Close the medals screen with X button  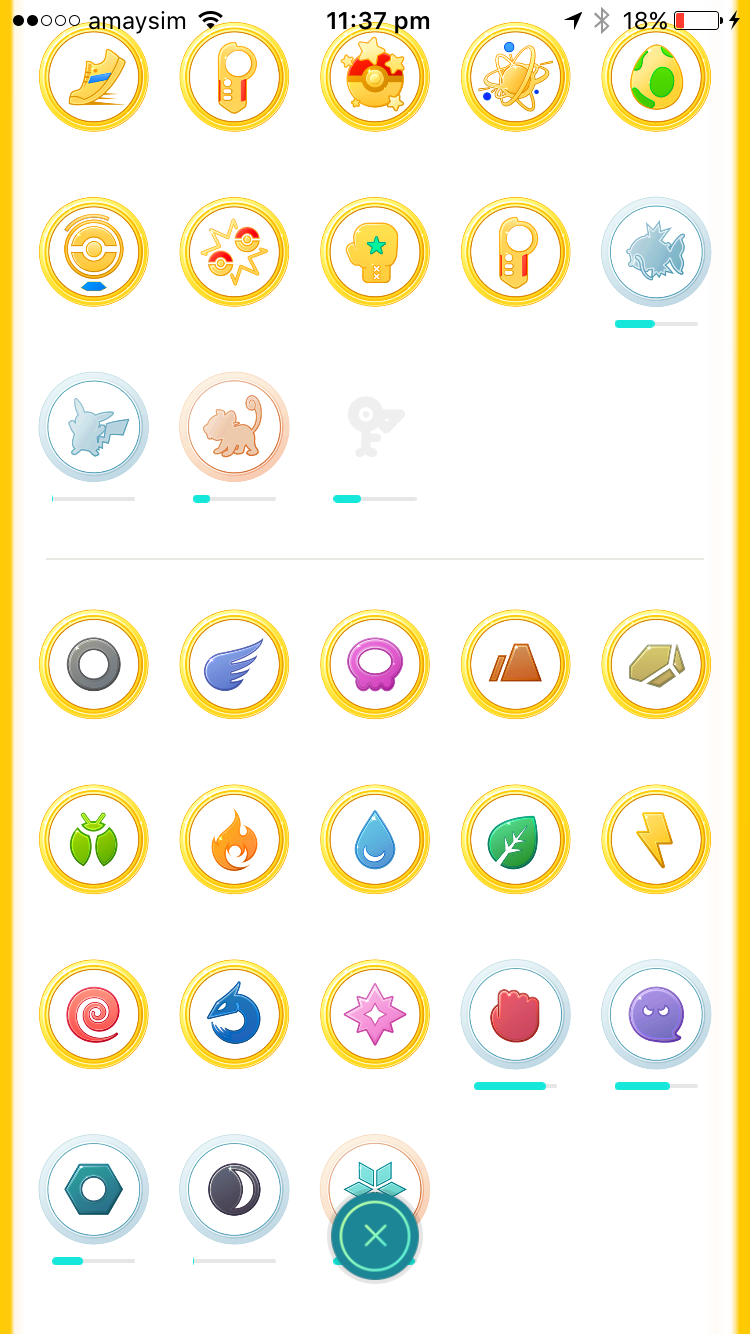tap(375, 1237)
